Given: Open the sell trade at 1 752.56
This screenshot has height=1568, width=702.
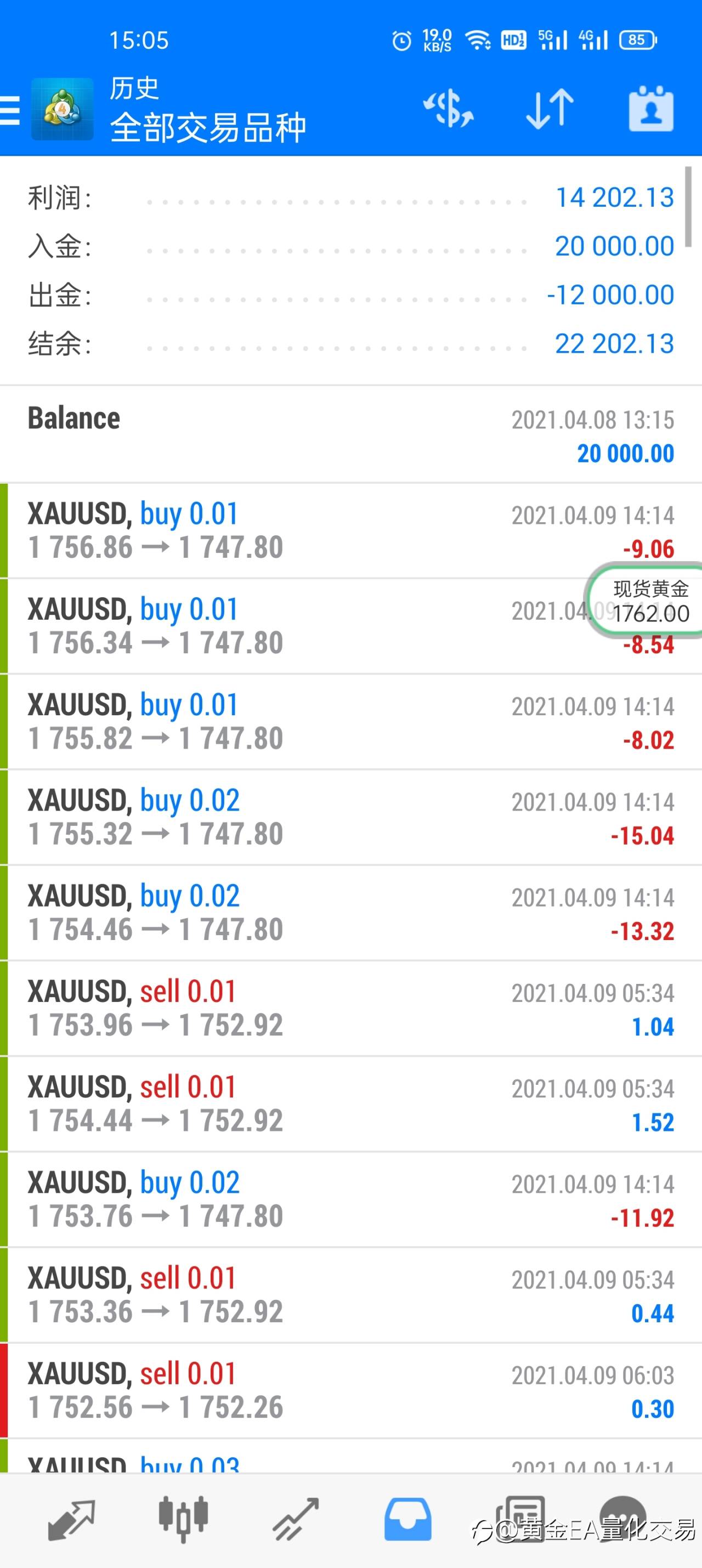Looking at the screenshot, I should pos(350,1391).
